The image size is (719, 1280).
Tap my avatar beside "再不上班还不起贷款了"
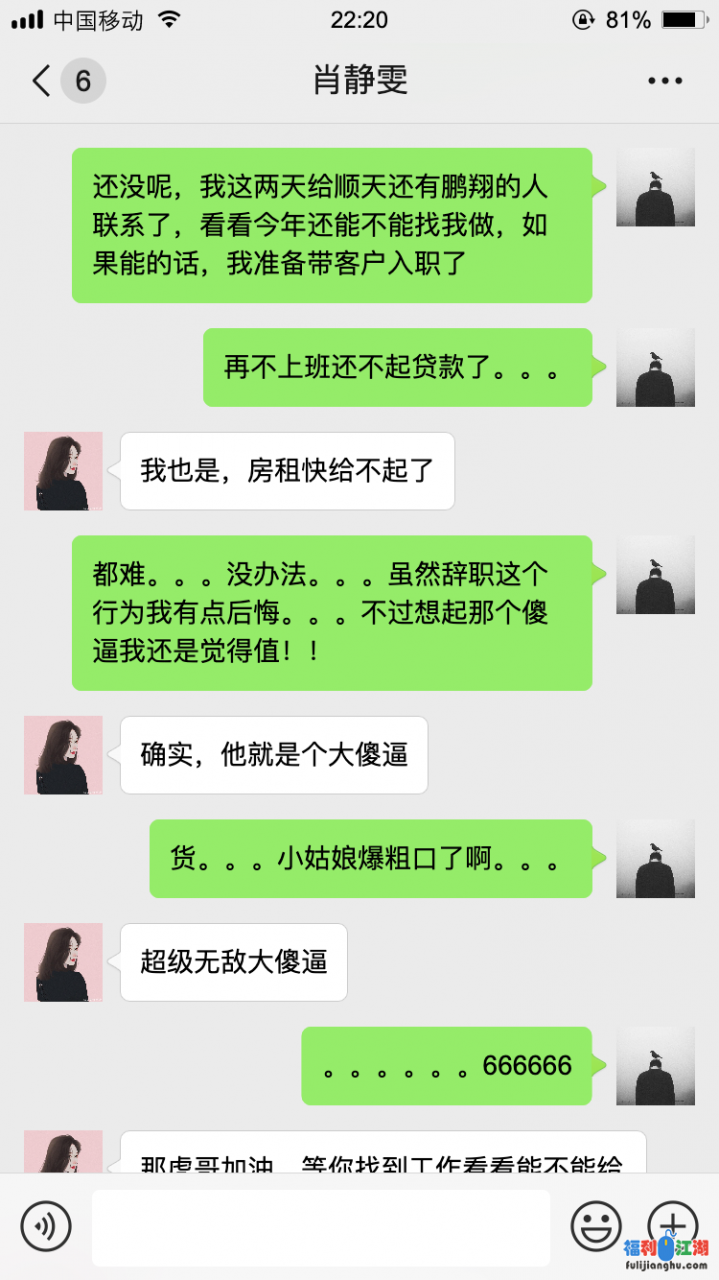tap(655, 367)
